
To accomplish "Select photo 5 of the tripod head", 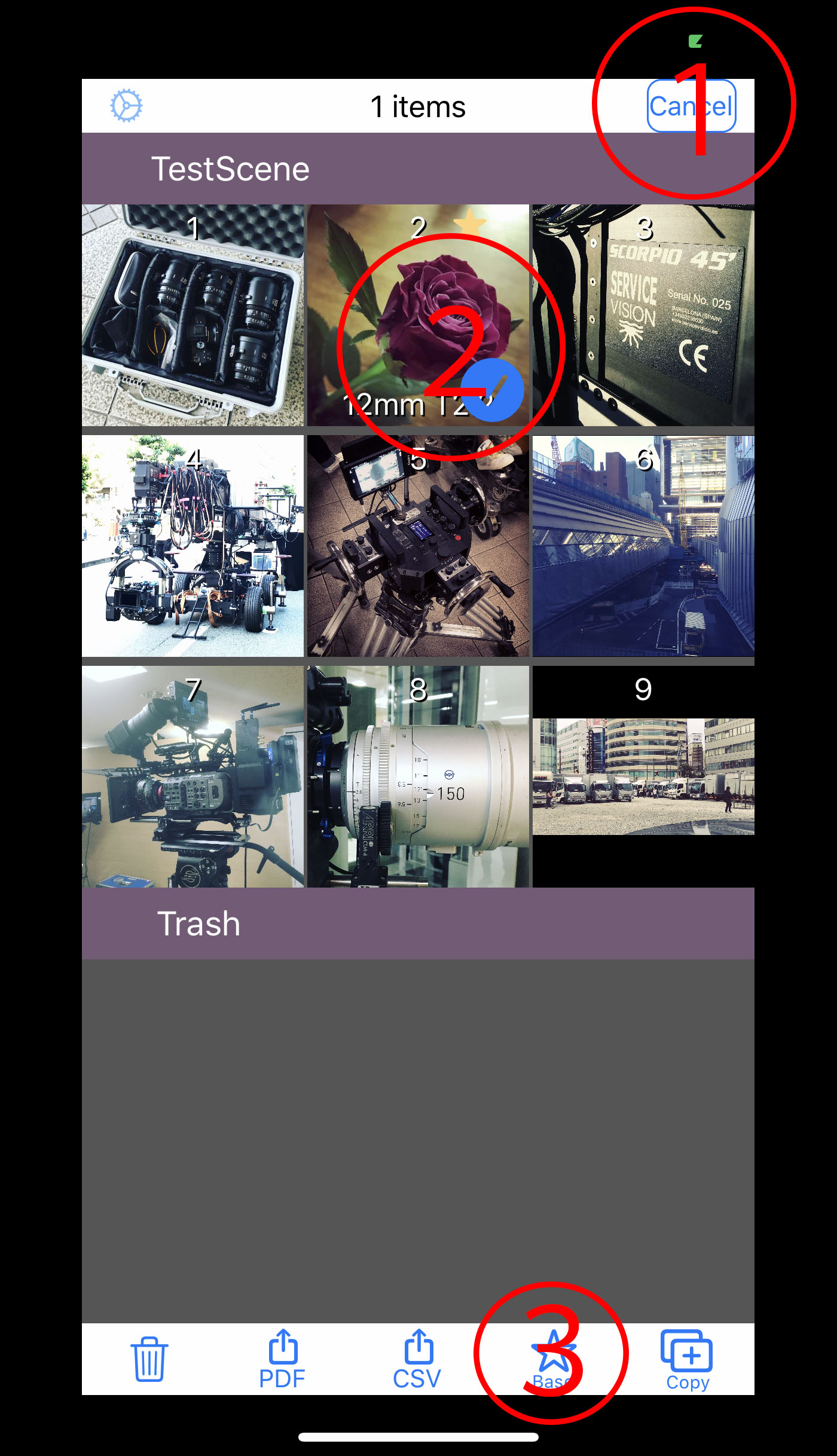I will point(418,546).
